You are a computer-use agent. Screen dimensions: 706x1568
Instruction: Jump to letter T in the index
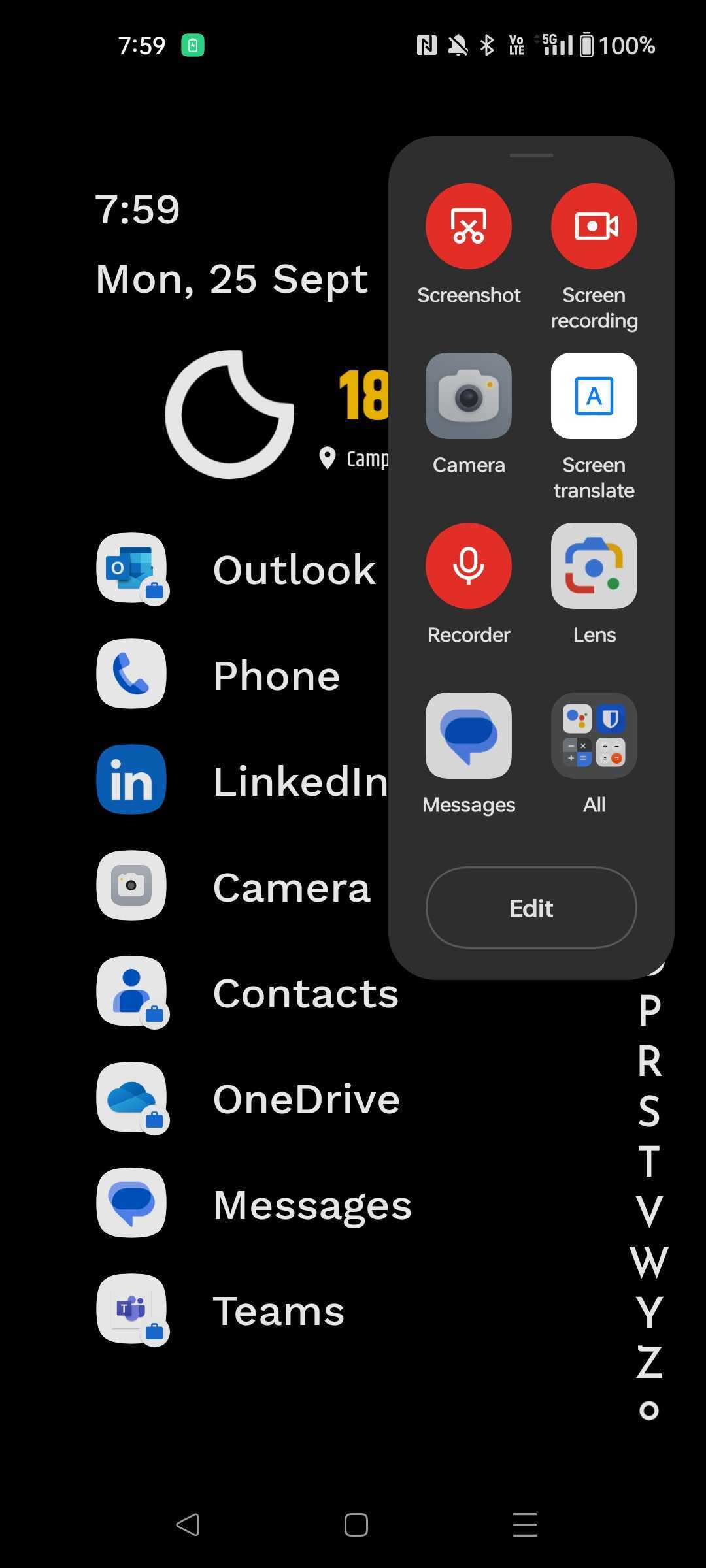pyautogui.click(x=649, y=1161)
